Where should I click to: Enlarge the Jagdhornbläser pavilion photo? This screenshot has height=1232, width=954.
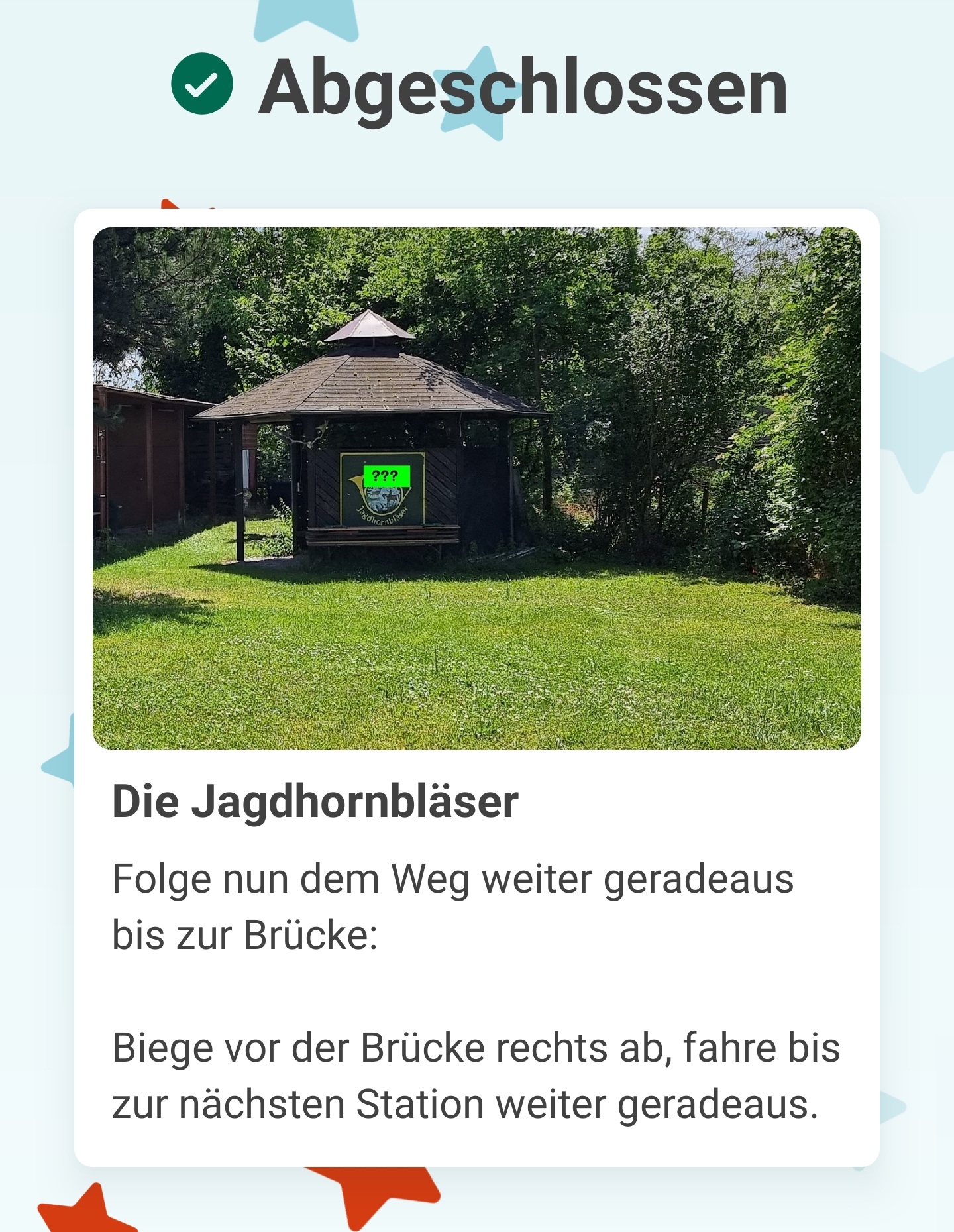476,488
